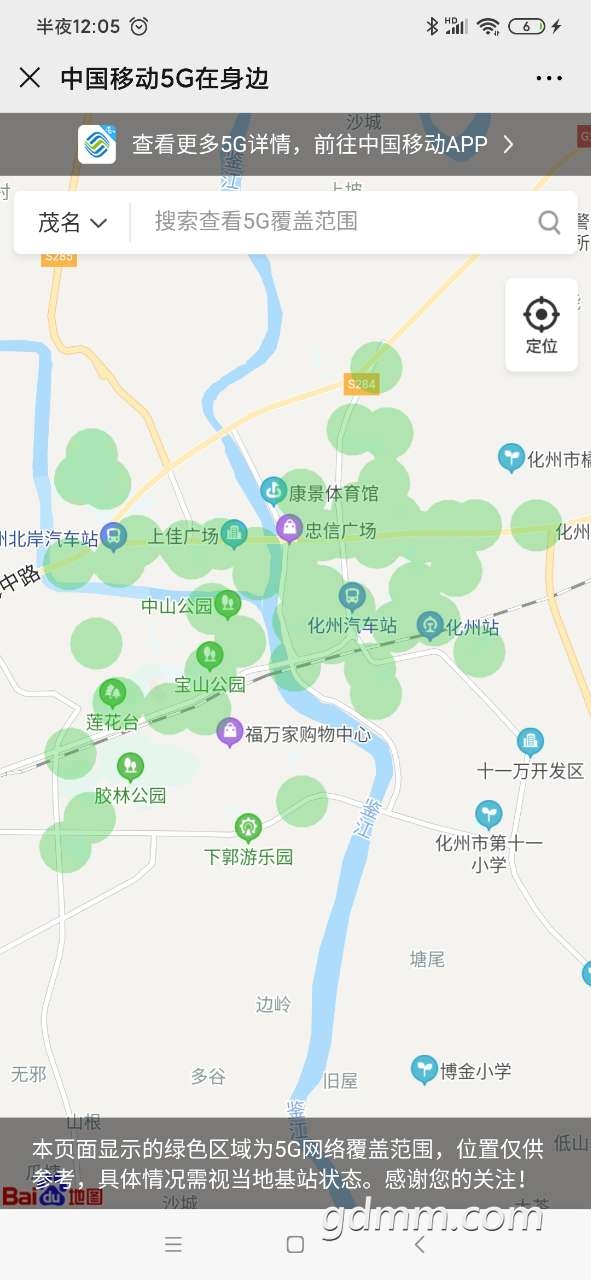Go back with system navigation arrow
The width and height of the screenshot is (591, 1280).
(x=419, y=1244)
